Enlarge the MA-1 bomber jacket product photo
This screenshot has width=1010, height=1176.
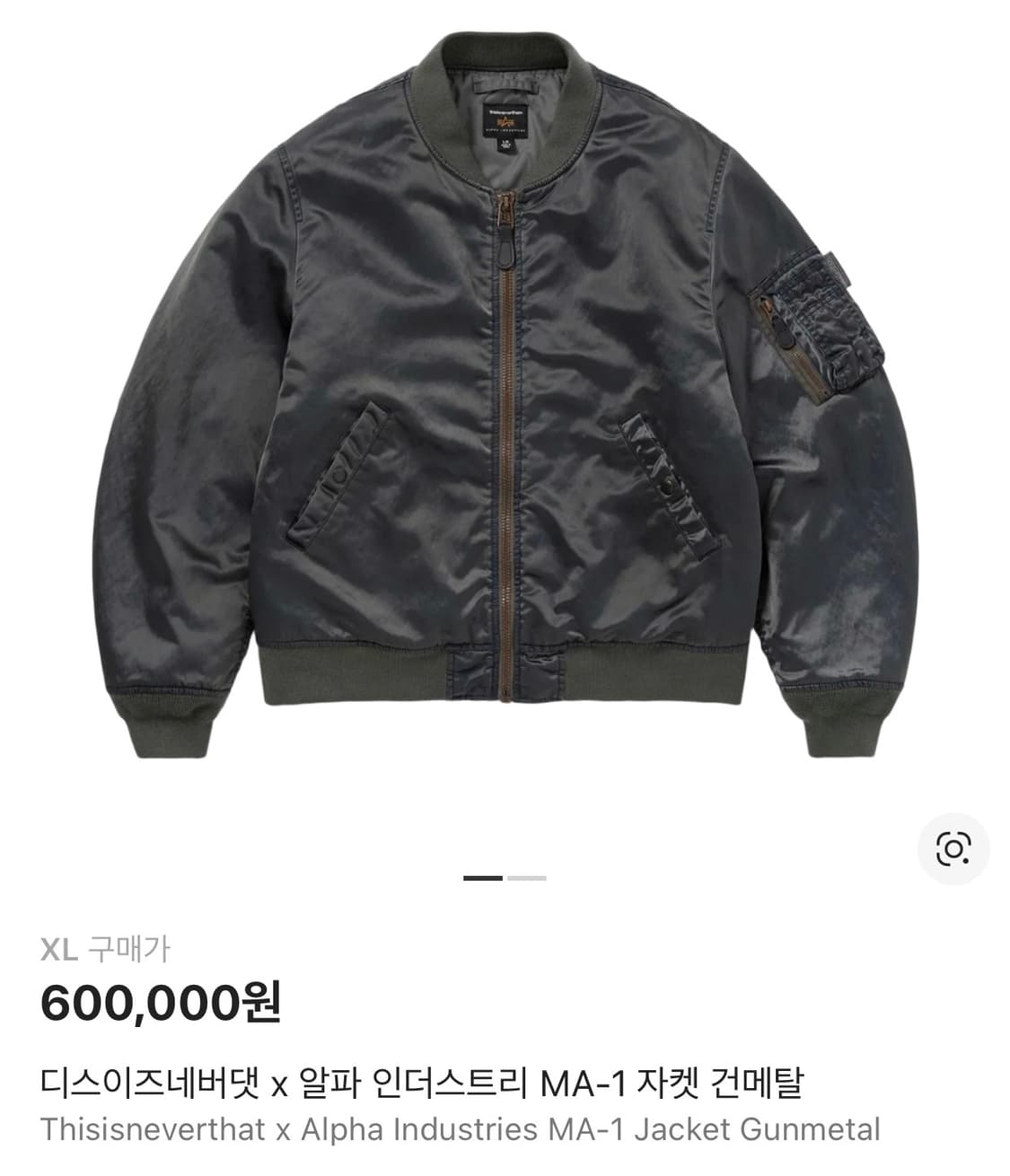(505, 404)
